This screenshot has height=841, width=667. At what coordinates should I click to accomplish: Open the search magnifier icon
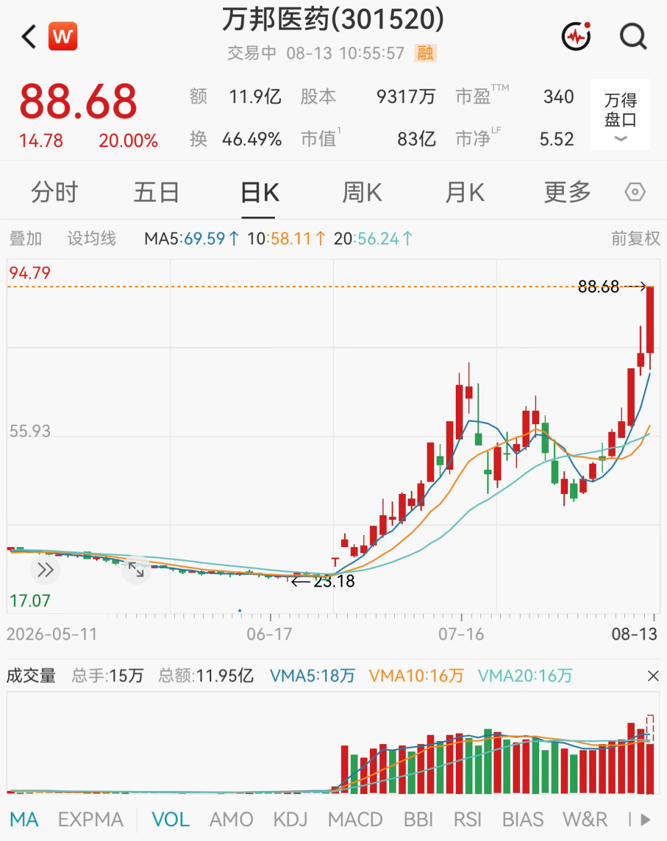click(633, 36)
